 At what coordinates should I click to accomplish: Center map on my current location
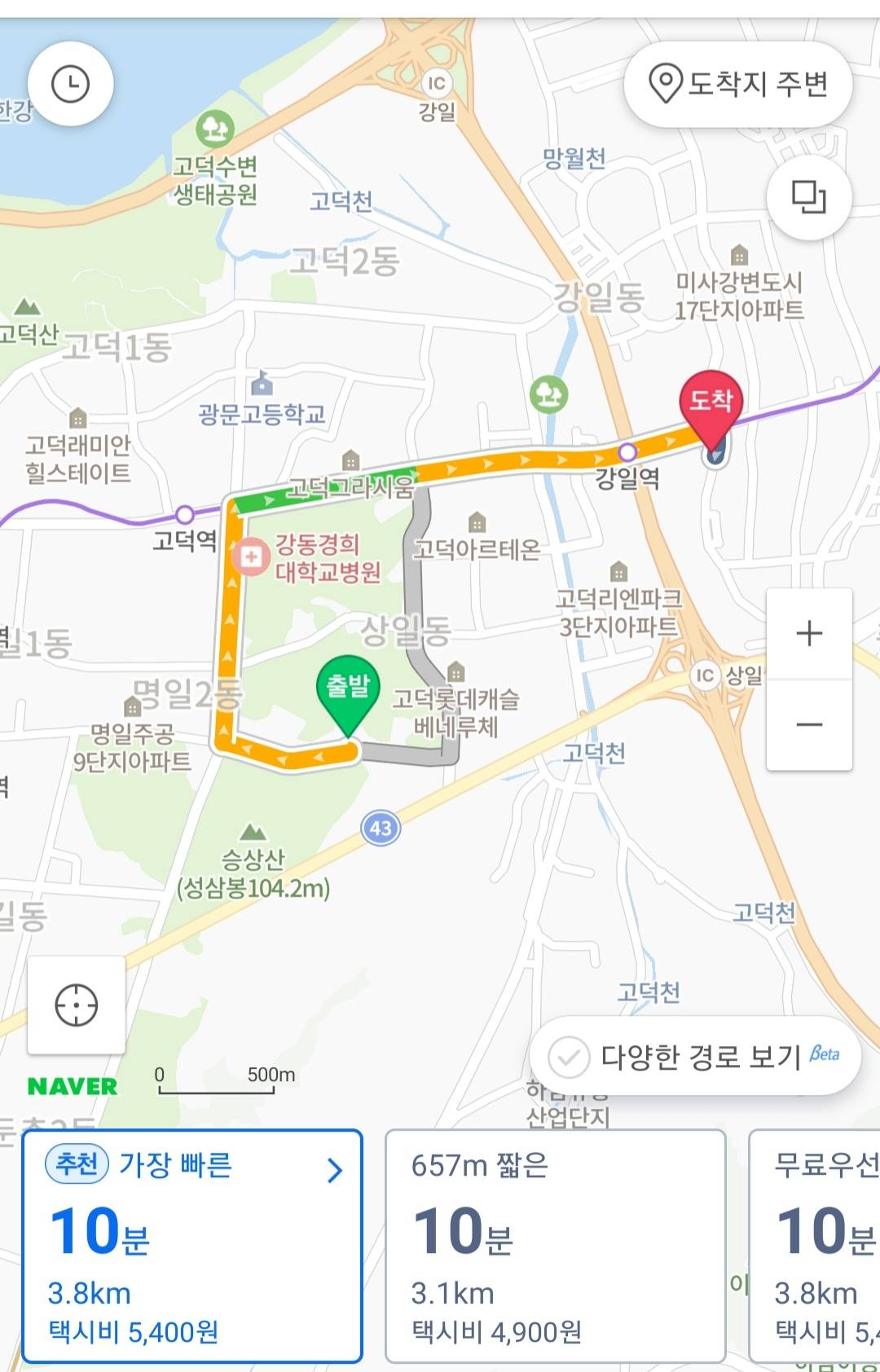[77, 1005]
